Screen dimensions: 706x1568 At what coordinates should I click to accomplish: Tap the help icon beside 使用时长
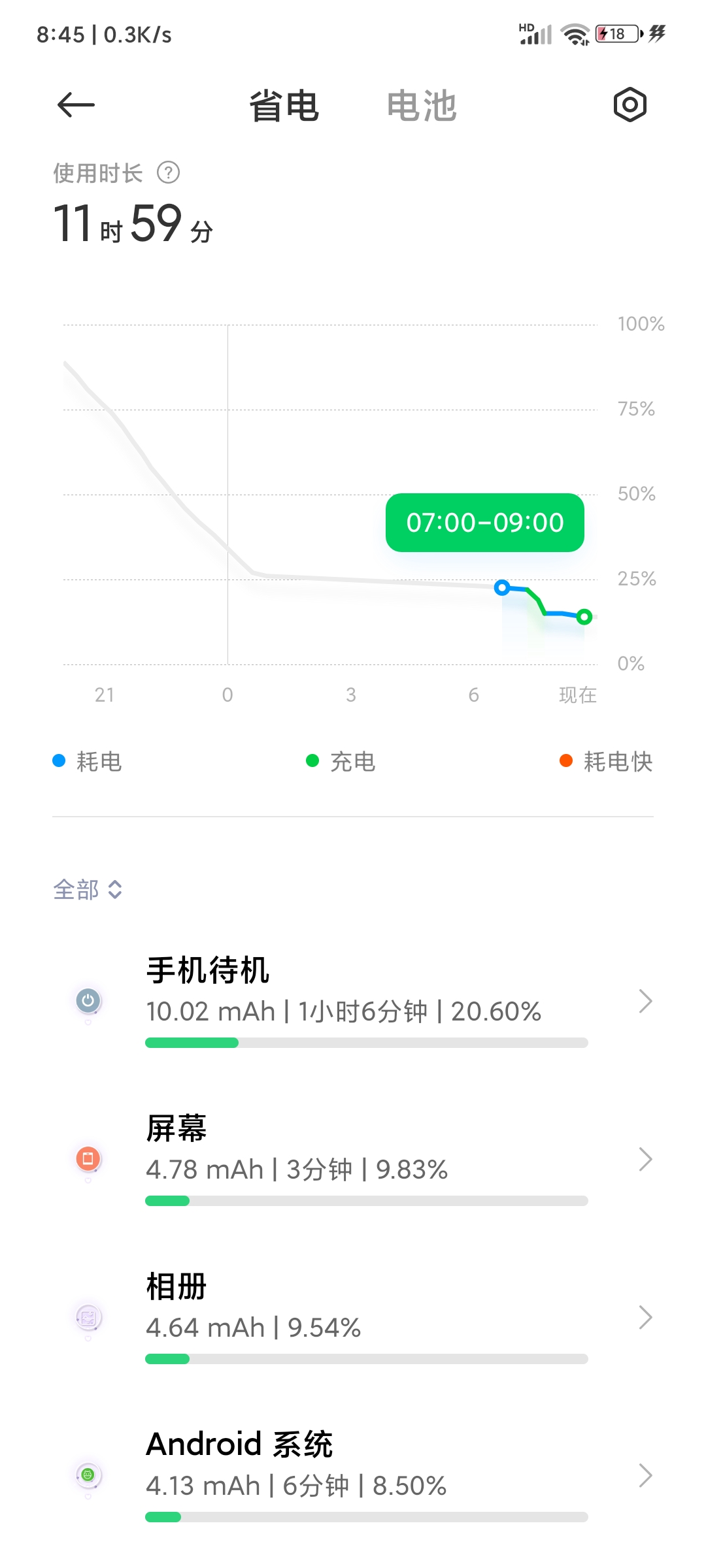(169, 173)
